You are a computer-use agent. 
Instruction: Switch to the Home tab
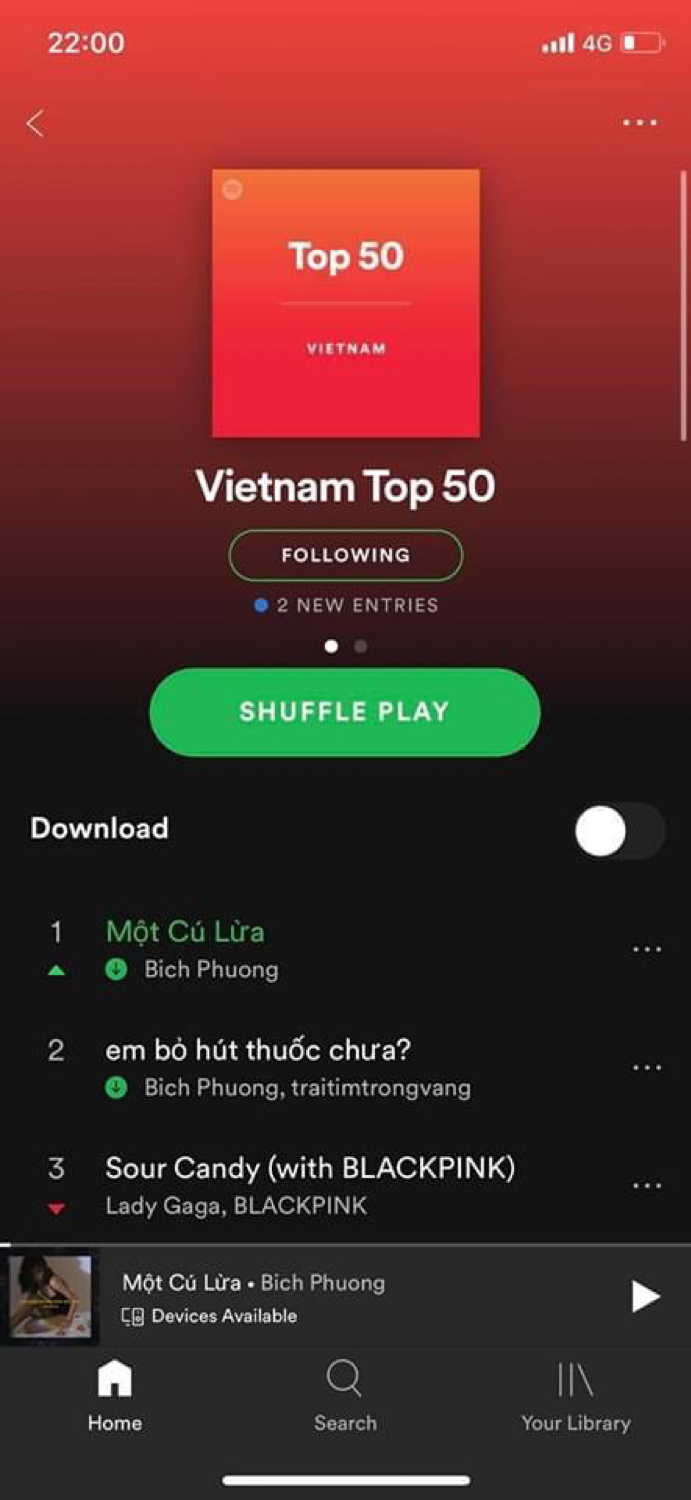click(114, 1396)
